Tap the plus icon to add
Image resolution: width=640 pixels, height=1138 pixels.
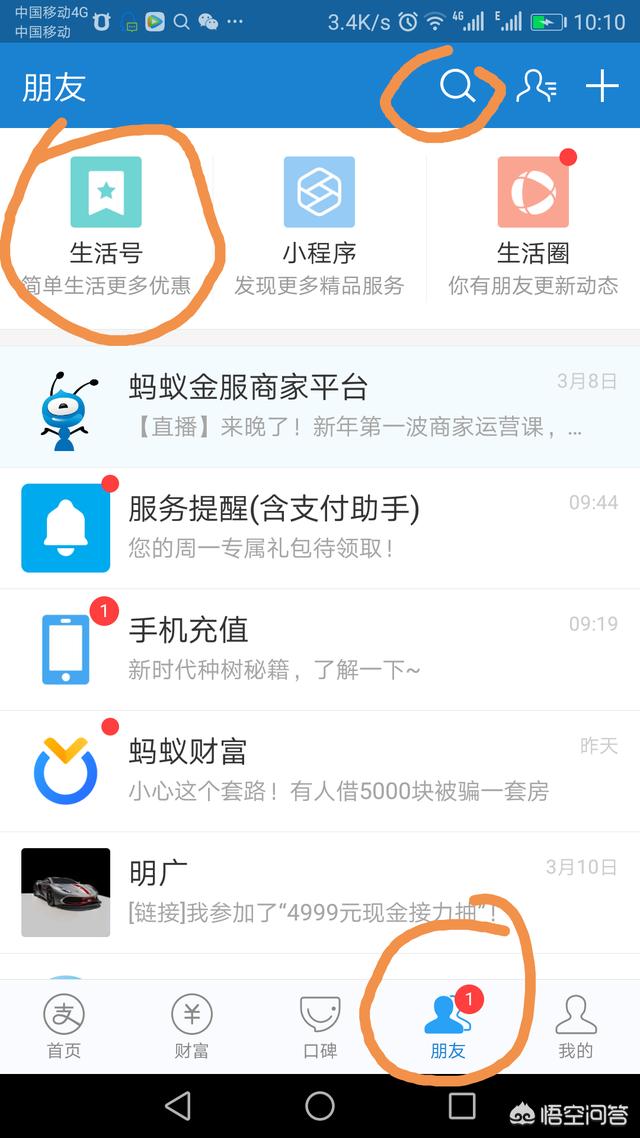602,87
